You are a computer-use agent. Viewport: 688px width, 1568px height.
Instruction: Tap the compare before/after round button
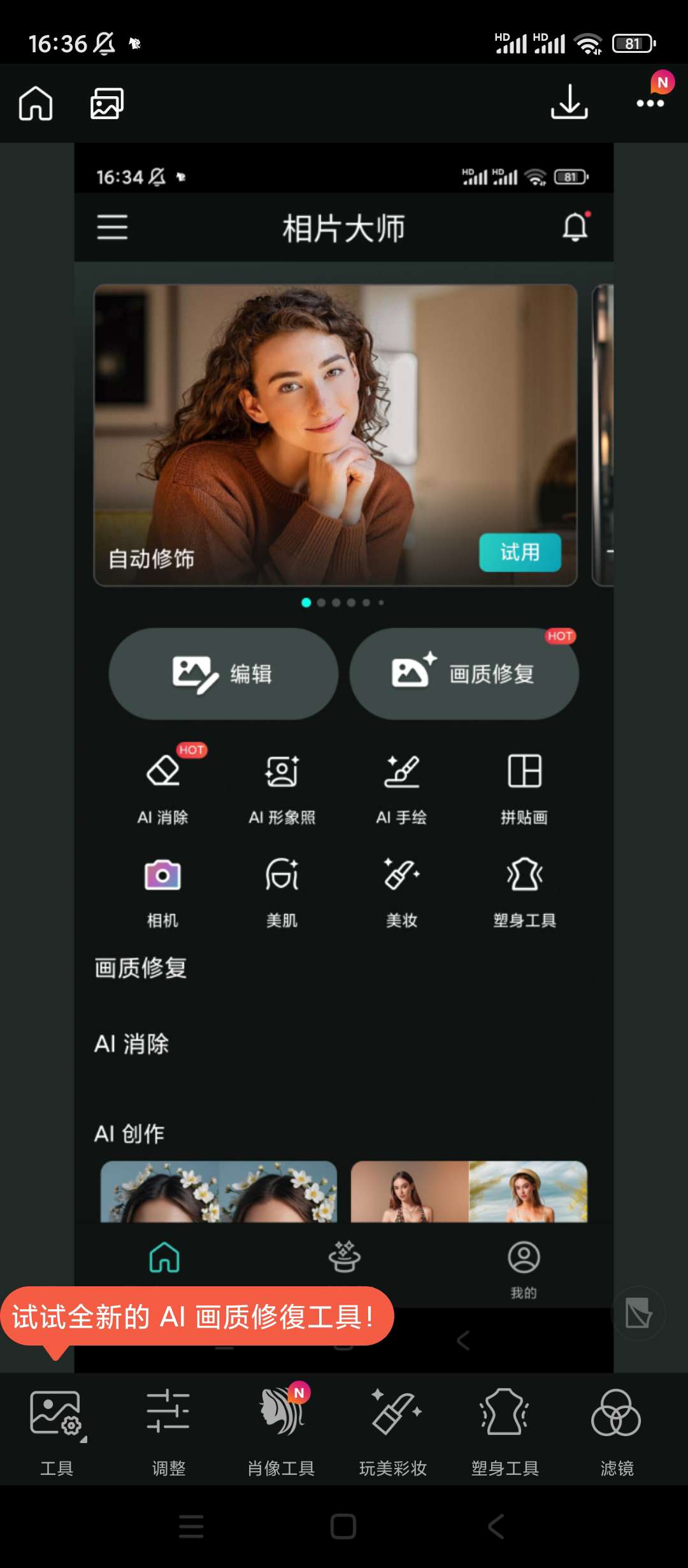[638, 1314]
